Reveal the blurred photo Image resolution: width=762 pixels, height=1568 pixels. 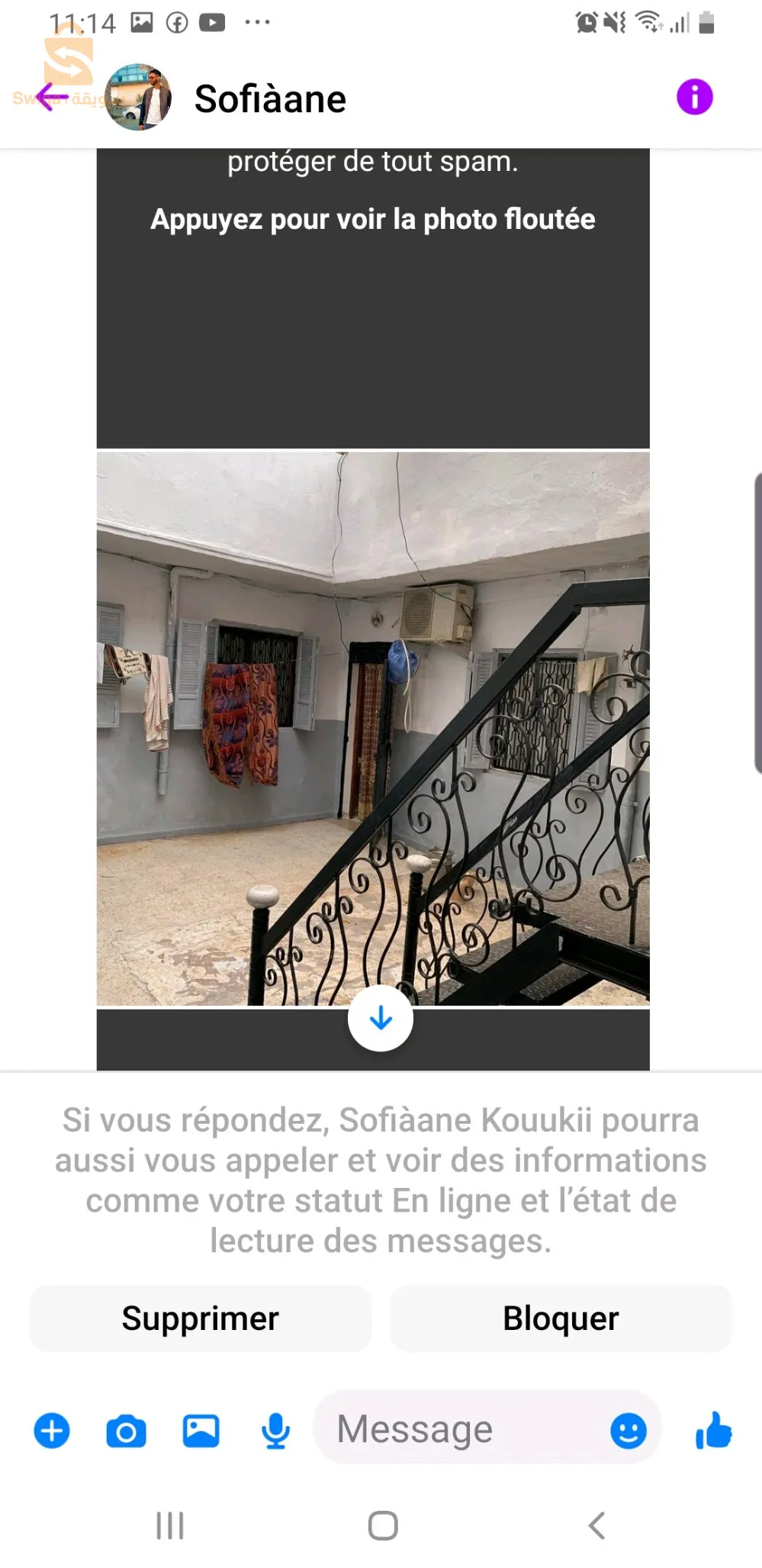point(372,220)
